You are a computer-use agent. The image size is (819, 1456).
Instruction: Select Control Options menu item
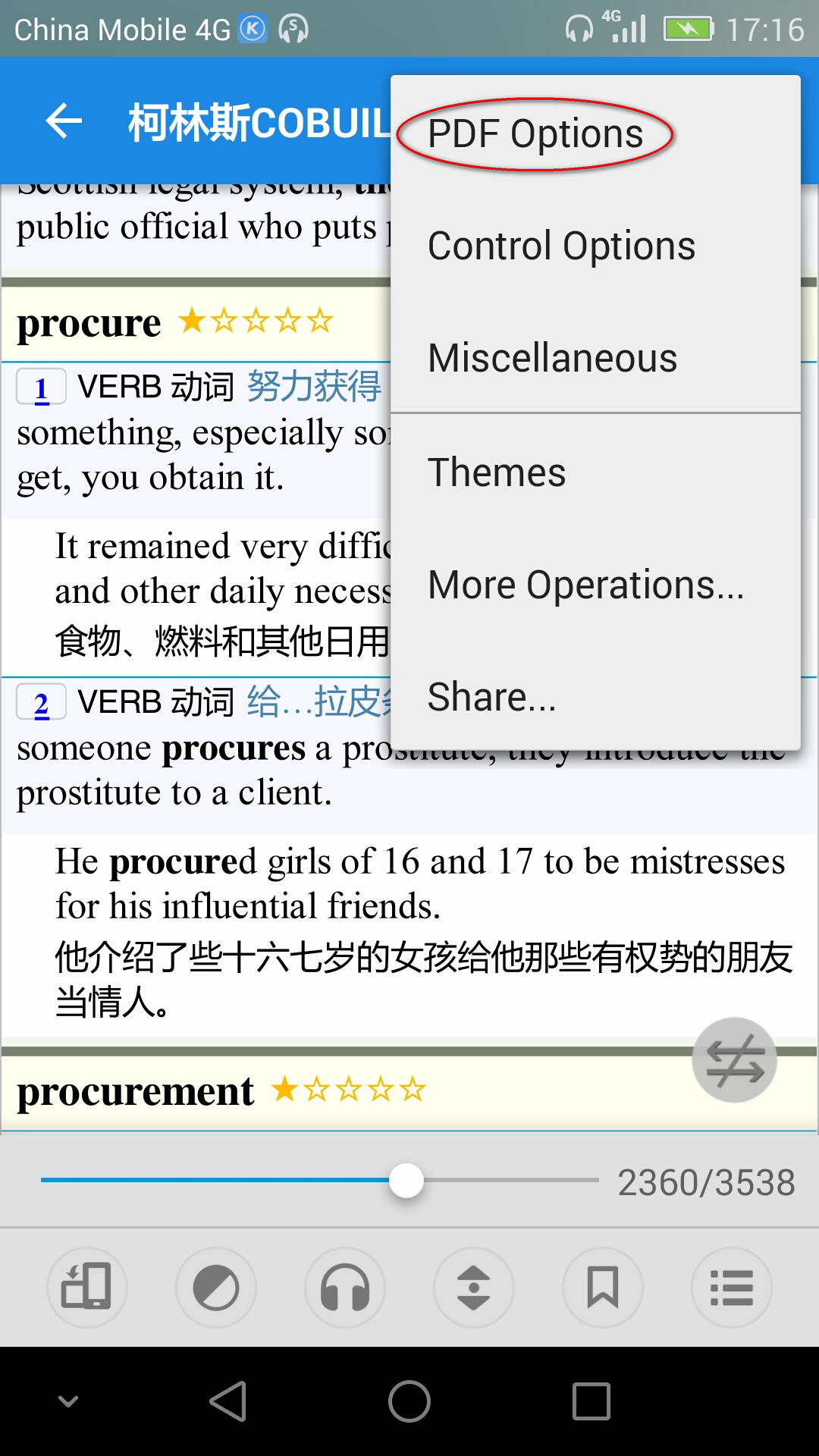tap(561, 246)
